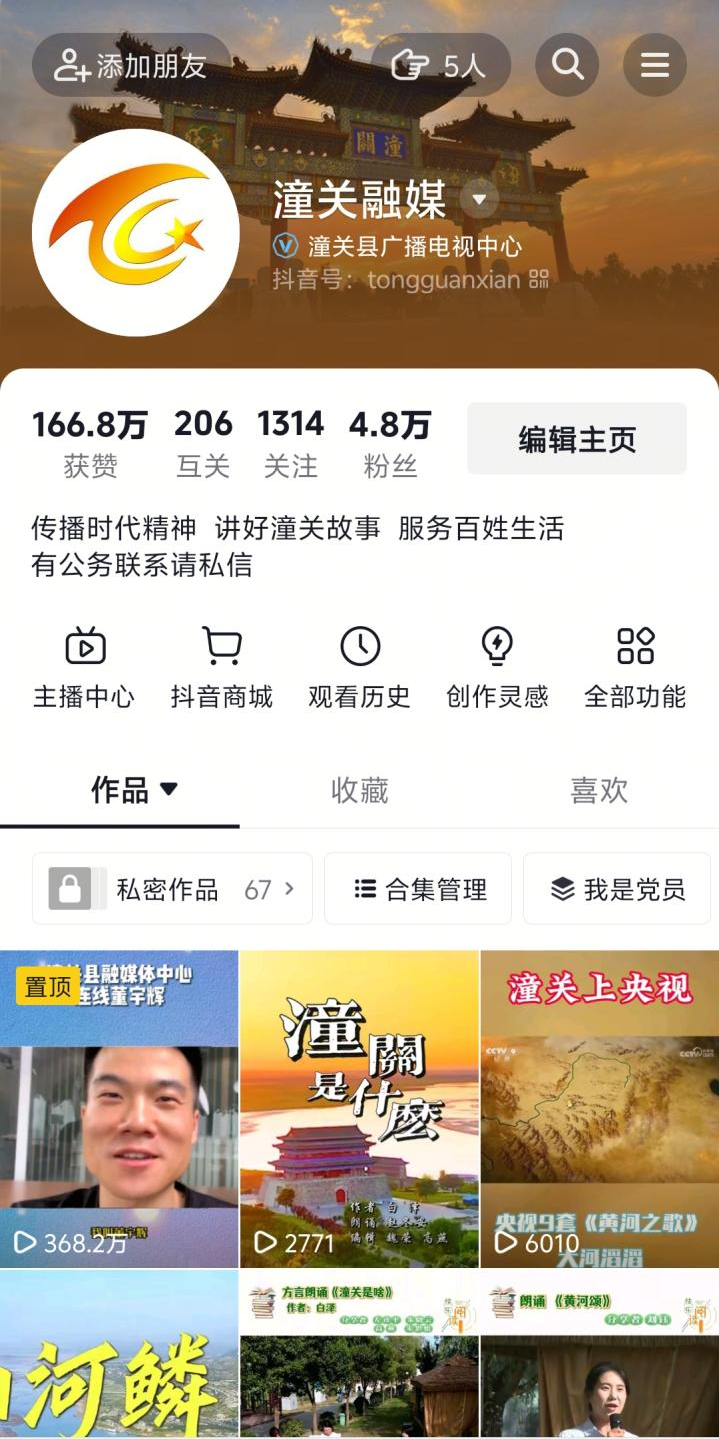The height and width of the screenshot is (1439, 719).
Task: Switch to the 喜欢 tab
Action: [598, 791]
